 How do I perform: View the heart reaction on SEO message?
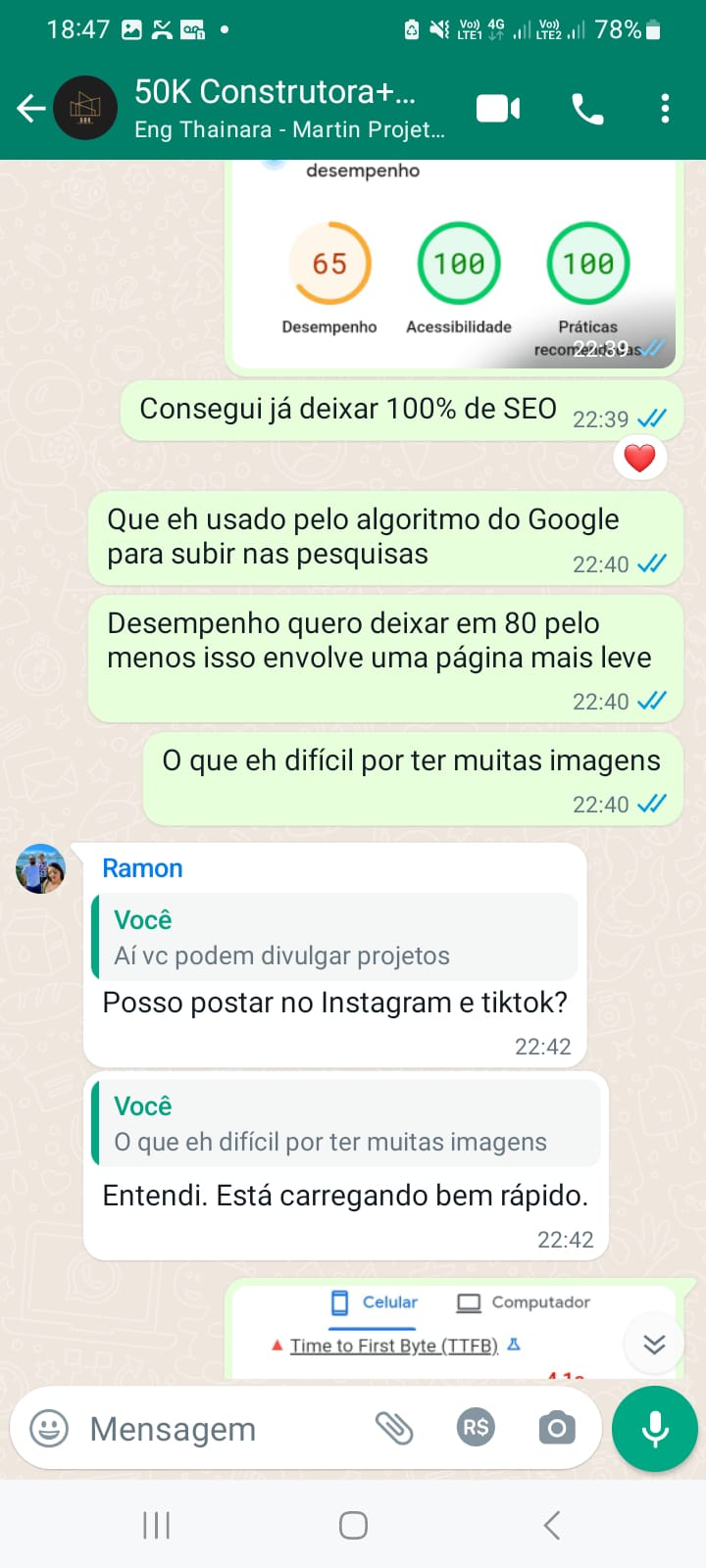[639, 458]
